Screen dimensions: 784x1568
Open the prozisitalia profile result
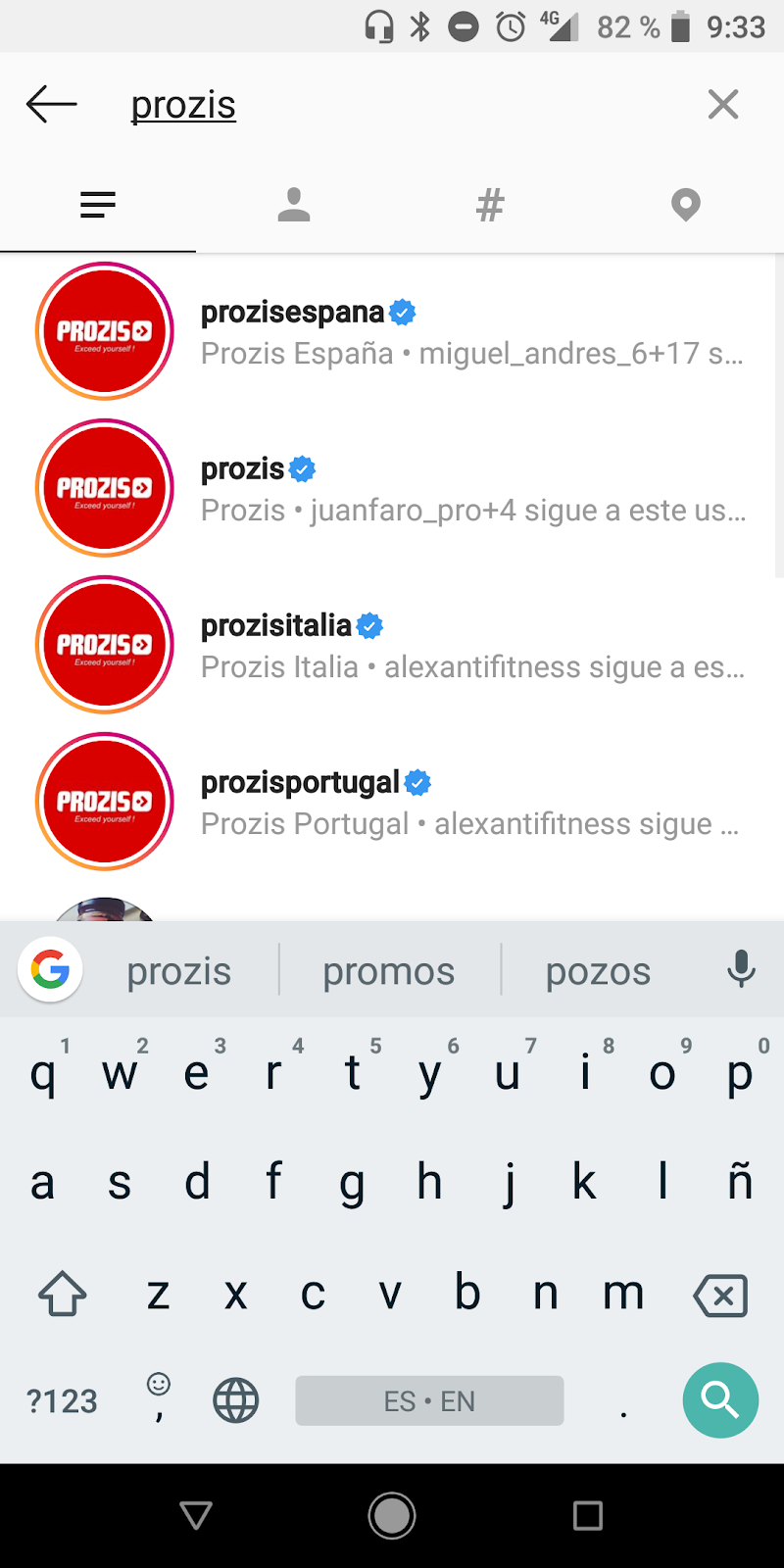pos(392,645)
